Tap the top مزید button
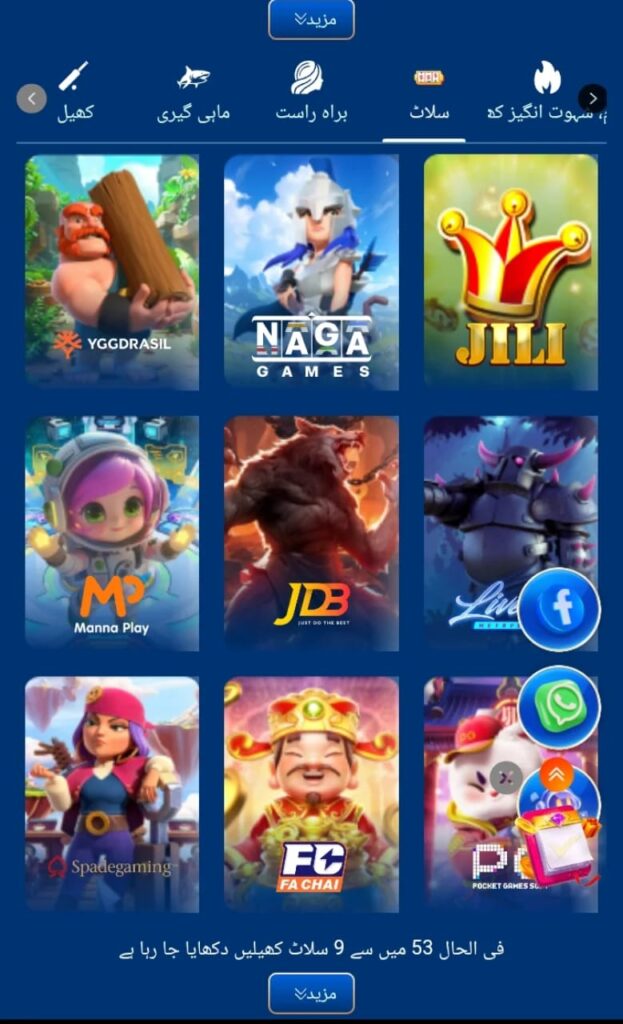Screen dimensions: 623x1024 [x=311, y=18]
